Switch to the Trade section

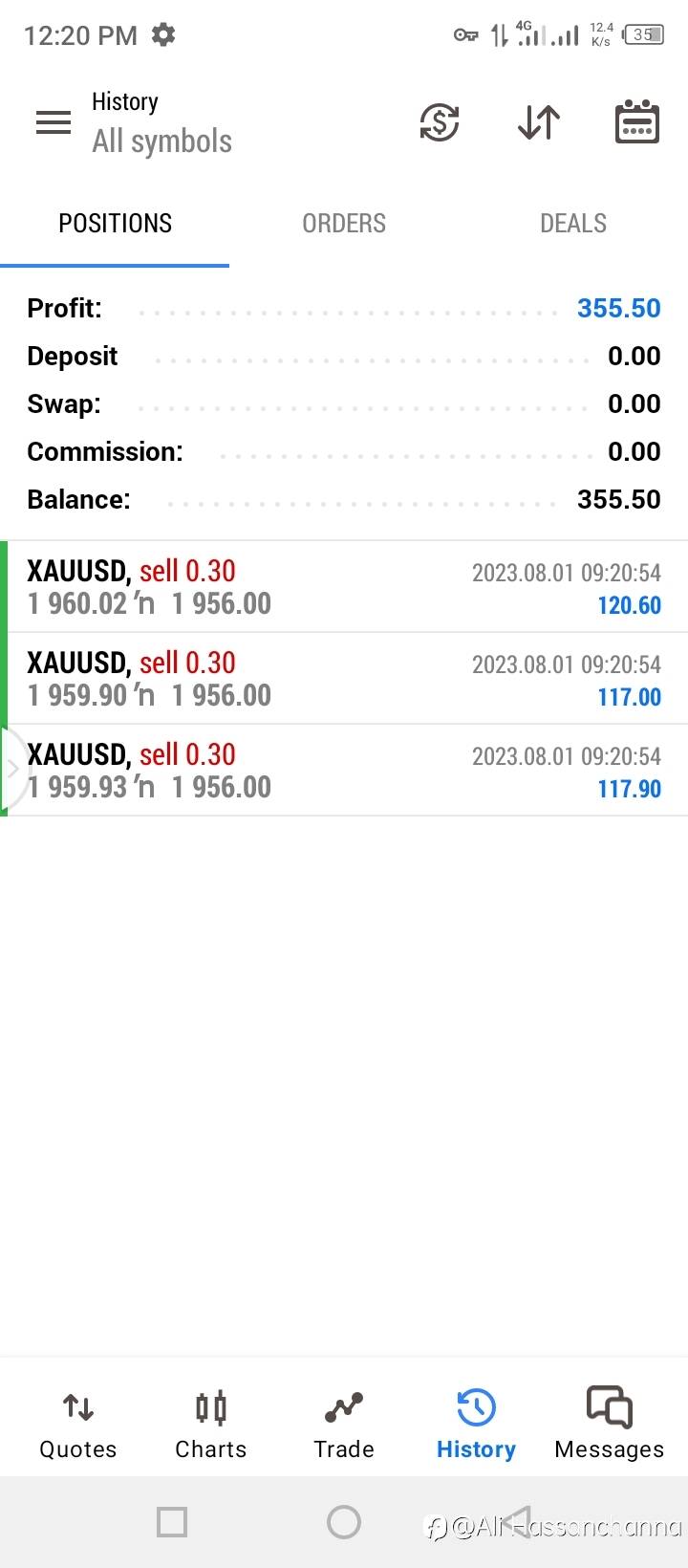(344, 1425)
